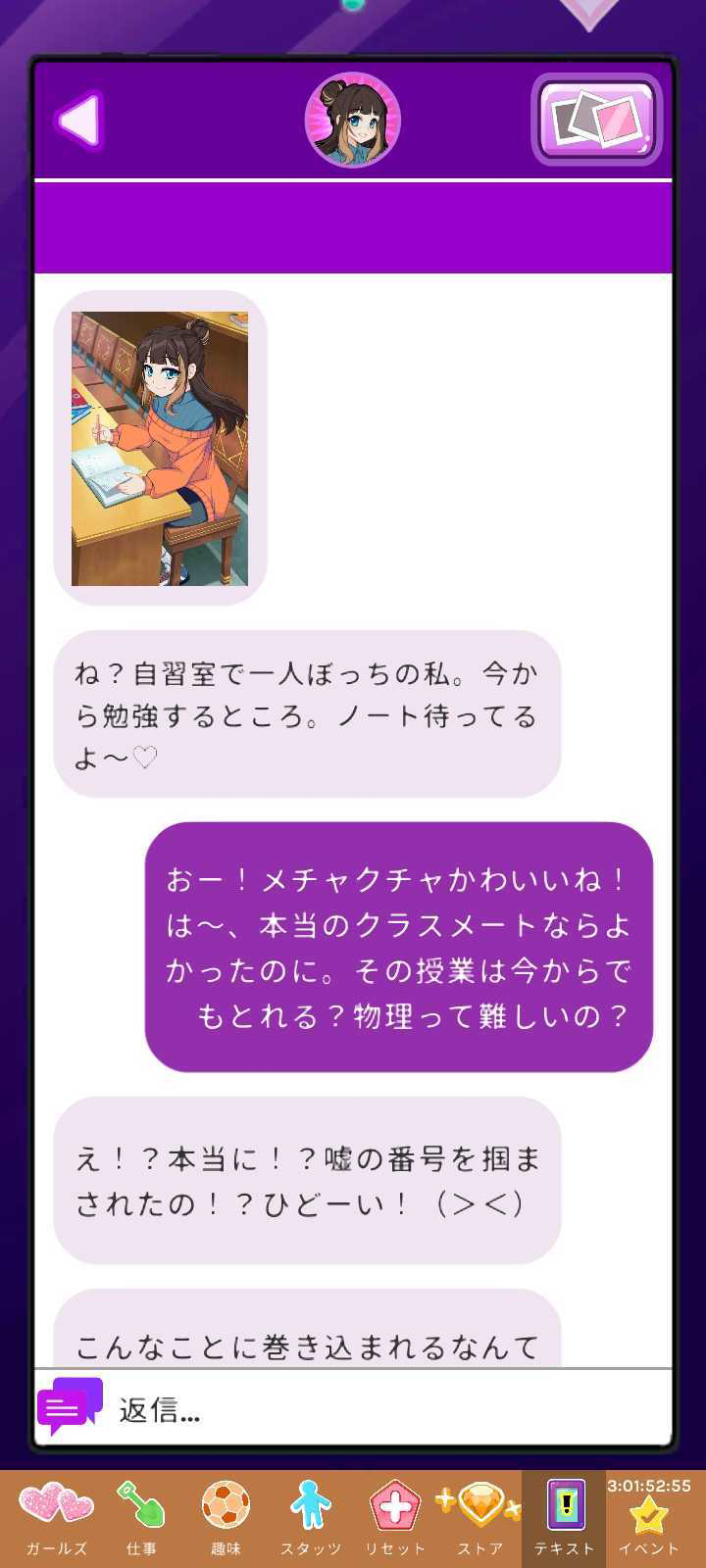Open the ストア tab

tap(479, 1516)
